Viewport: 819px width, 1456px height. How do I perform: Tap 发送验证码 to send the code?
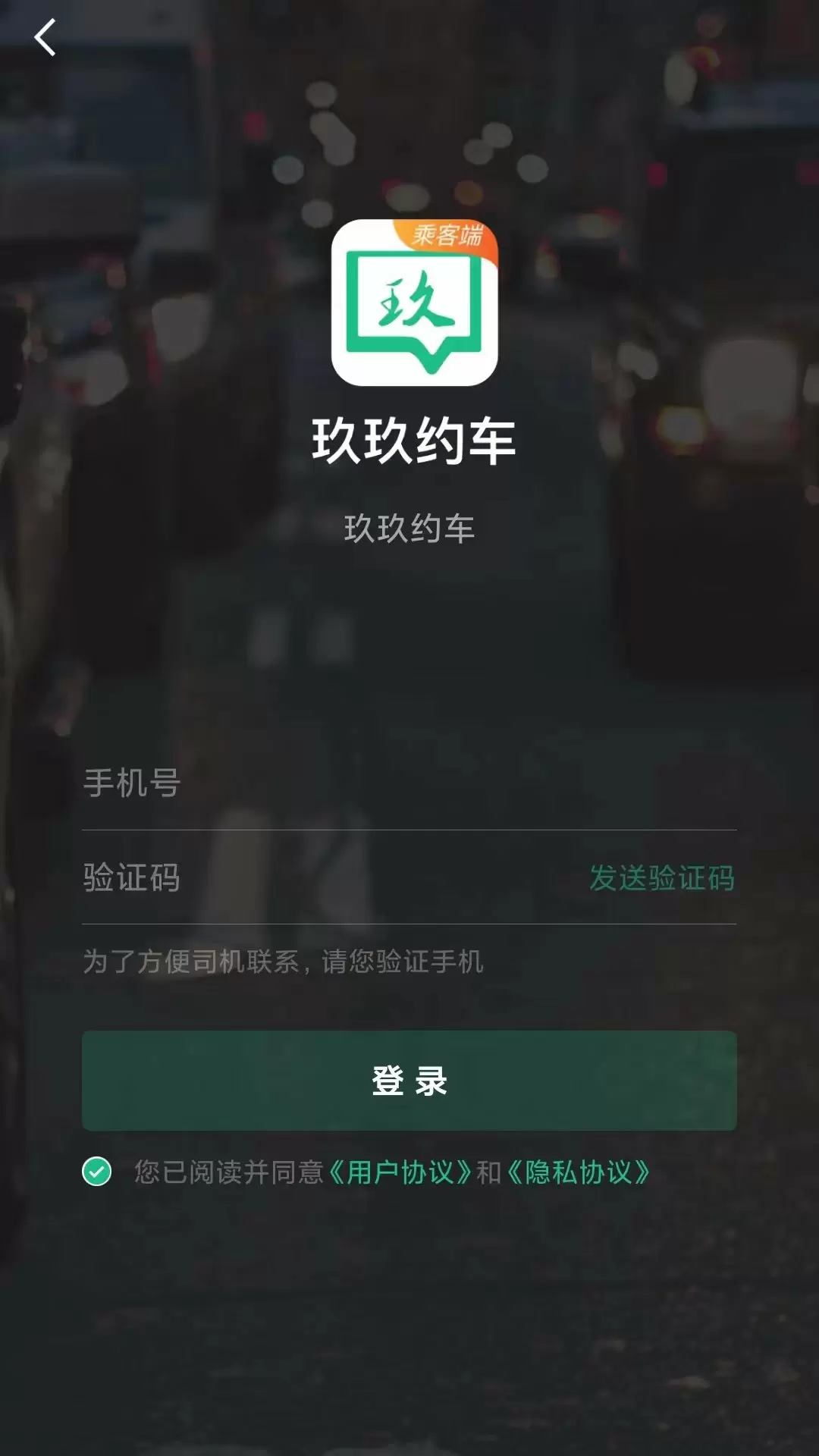(662, 877)
